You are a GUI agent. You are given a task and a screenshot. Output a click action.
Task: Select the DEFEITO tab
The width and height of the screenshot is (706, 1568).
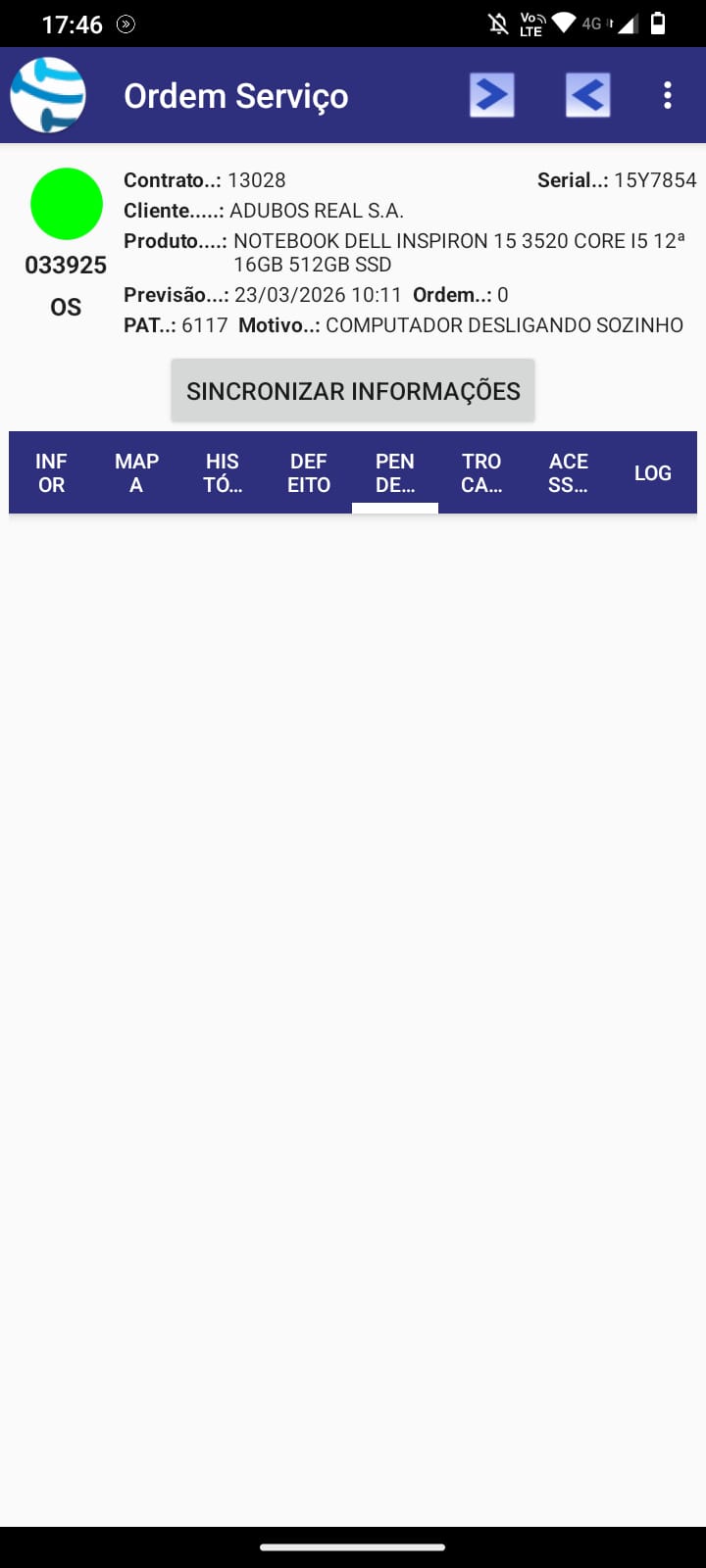[309, 472]
